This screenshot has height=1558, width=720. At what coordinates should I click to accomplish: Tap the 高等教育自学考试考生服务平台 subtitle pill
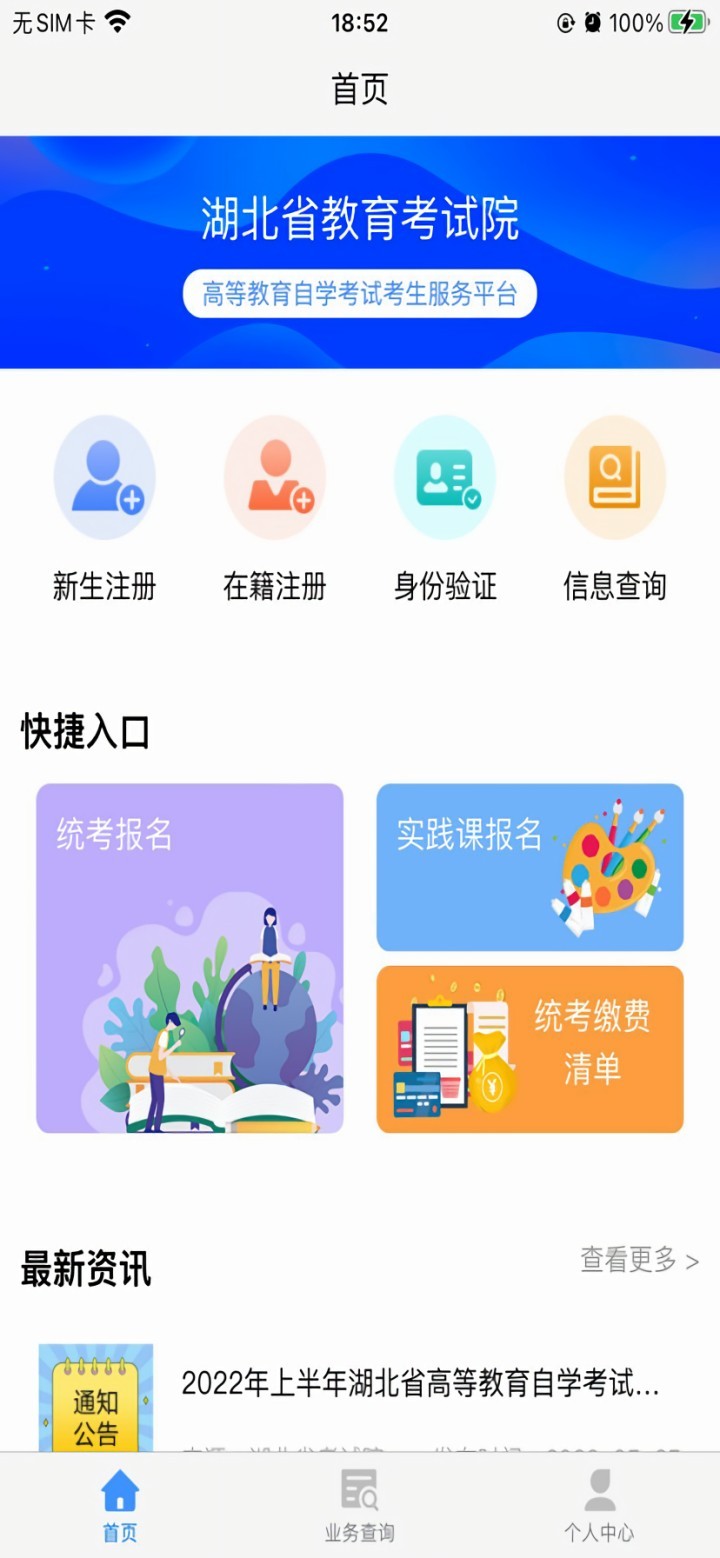click(x=360, y=294)
